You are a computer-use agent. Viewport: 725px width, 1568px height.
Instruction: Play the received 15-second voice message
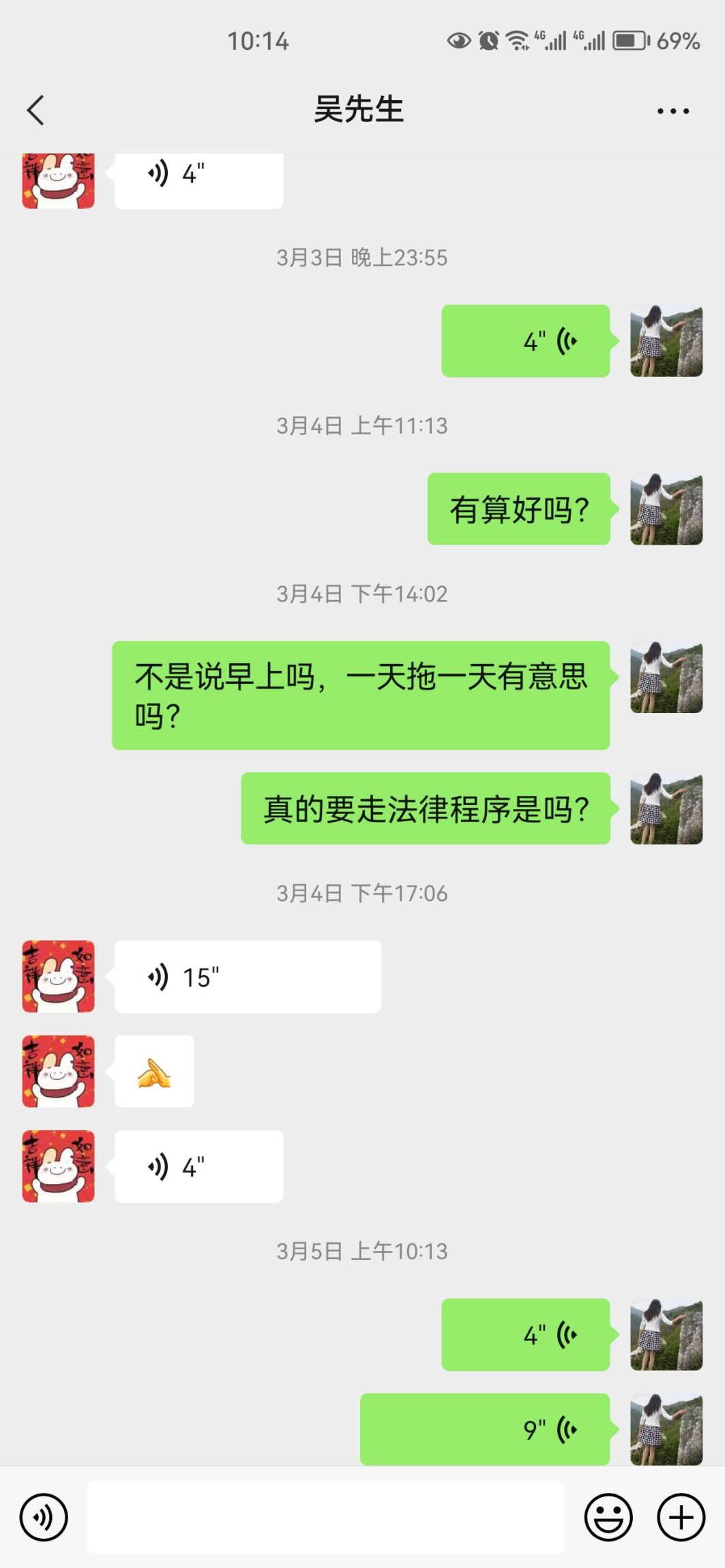tap(247, 976)
